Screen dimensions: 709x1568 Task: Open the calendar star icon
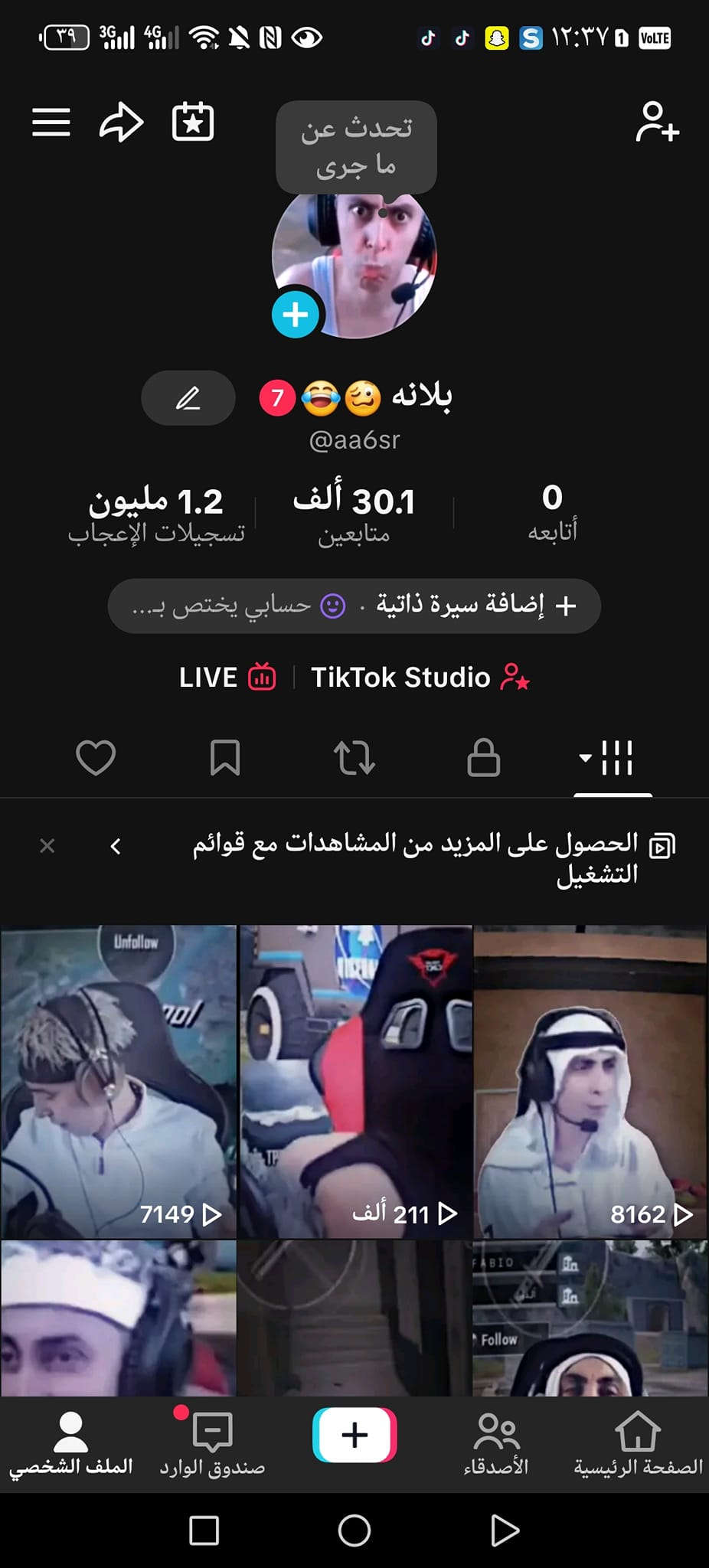193,122
